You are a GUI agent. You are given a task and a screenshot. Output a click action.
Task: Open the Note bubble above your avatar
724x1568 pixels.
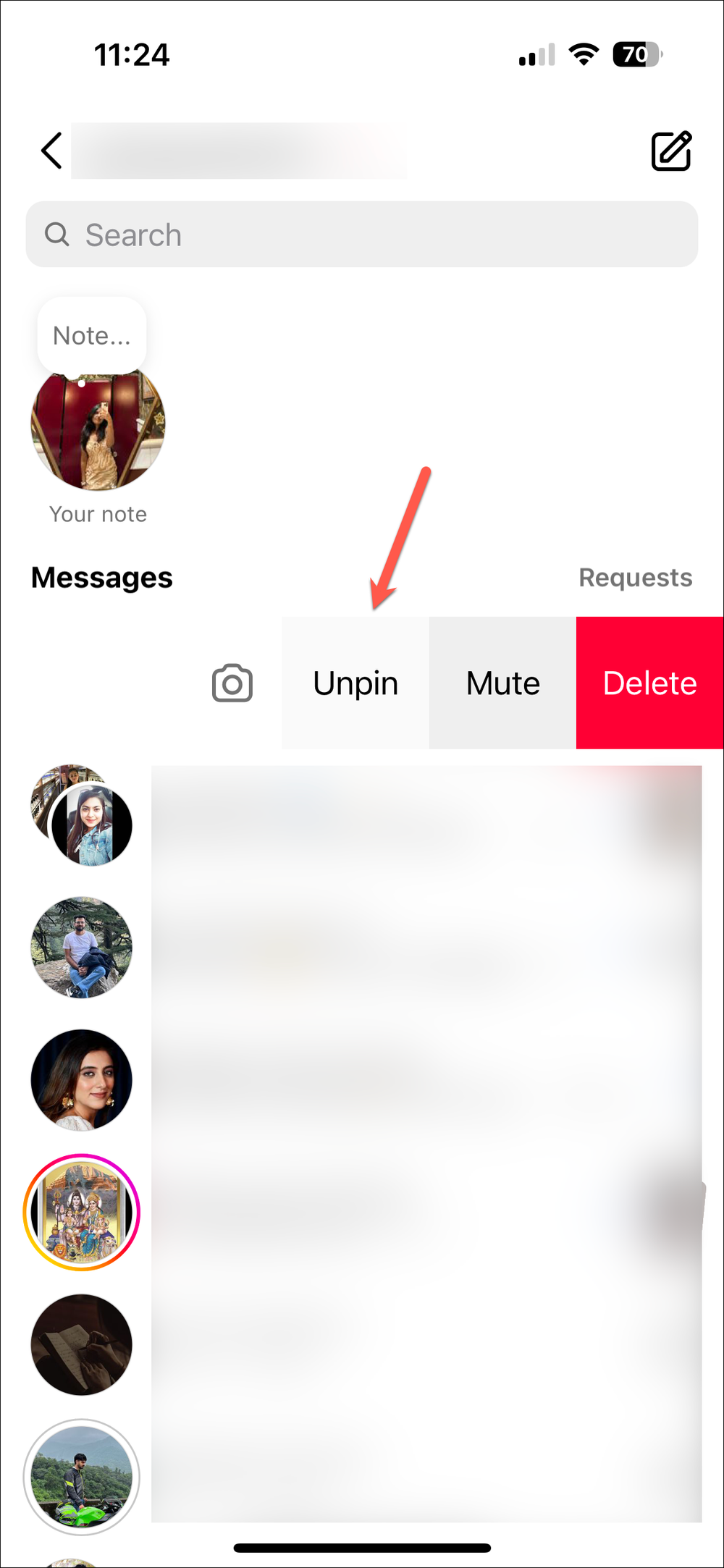[91, 334]
